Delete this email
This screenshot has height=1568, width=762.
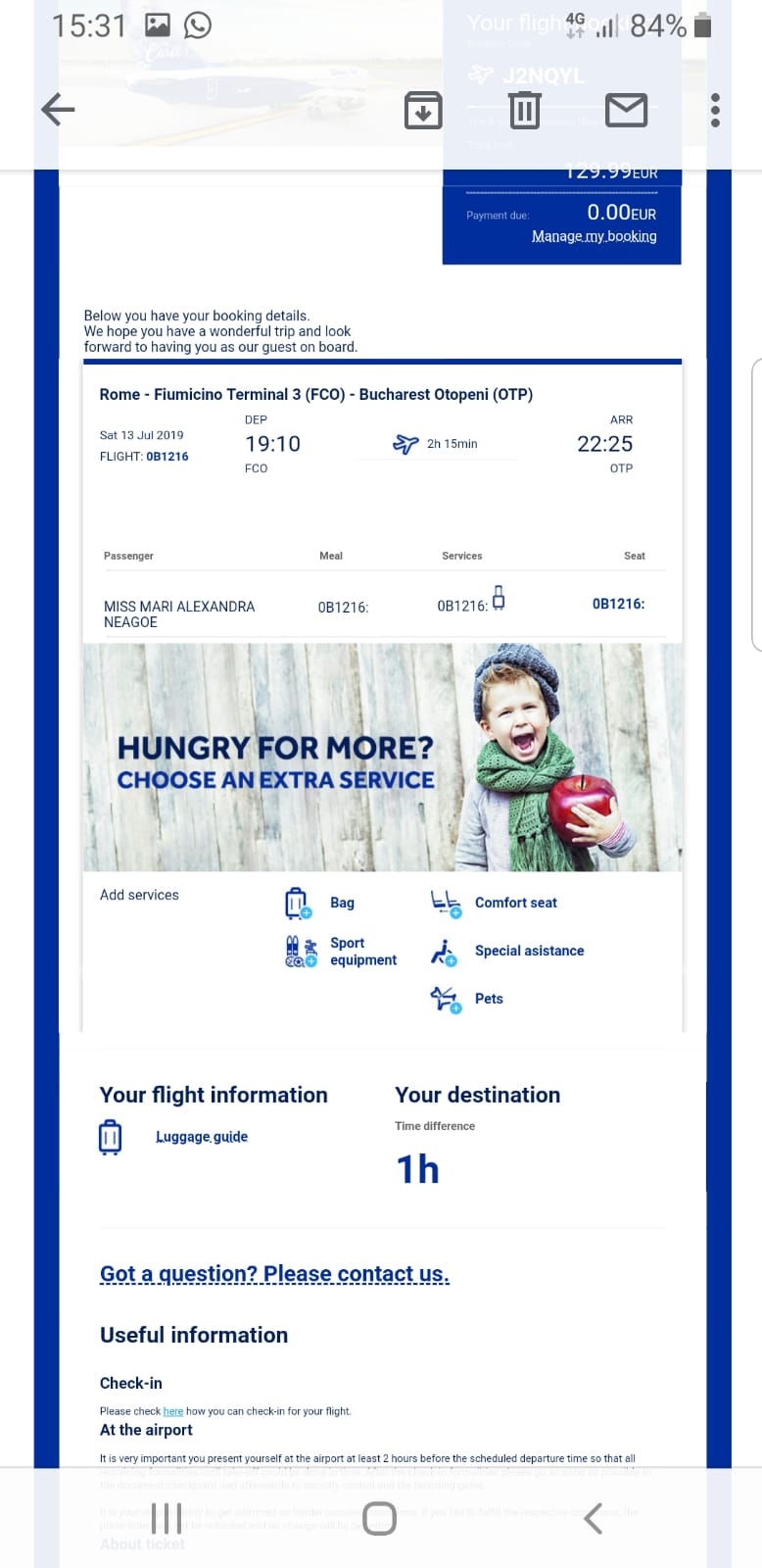(x=524, y=110)
